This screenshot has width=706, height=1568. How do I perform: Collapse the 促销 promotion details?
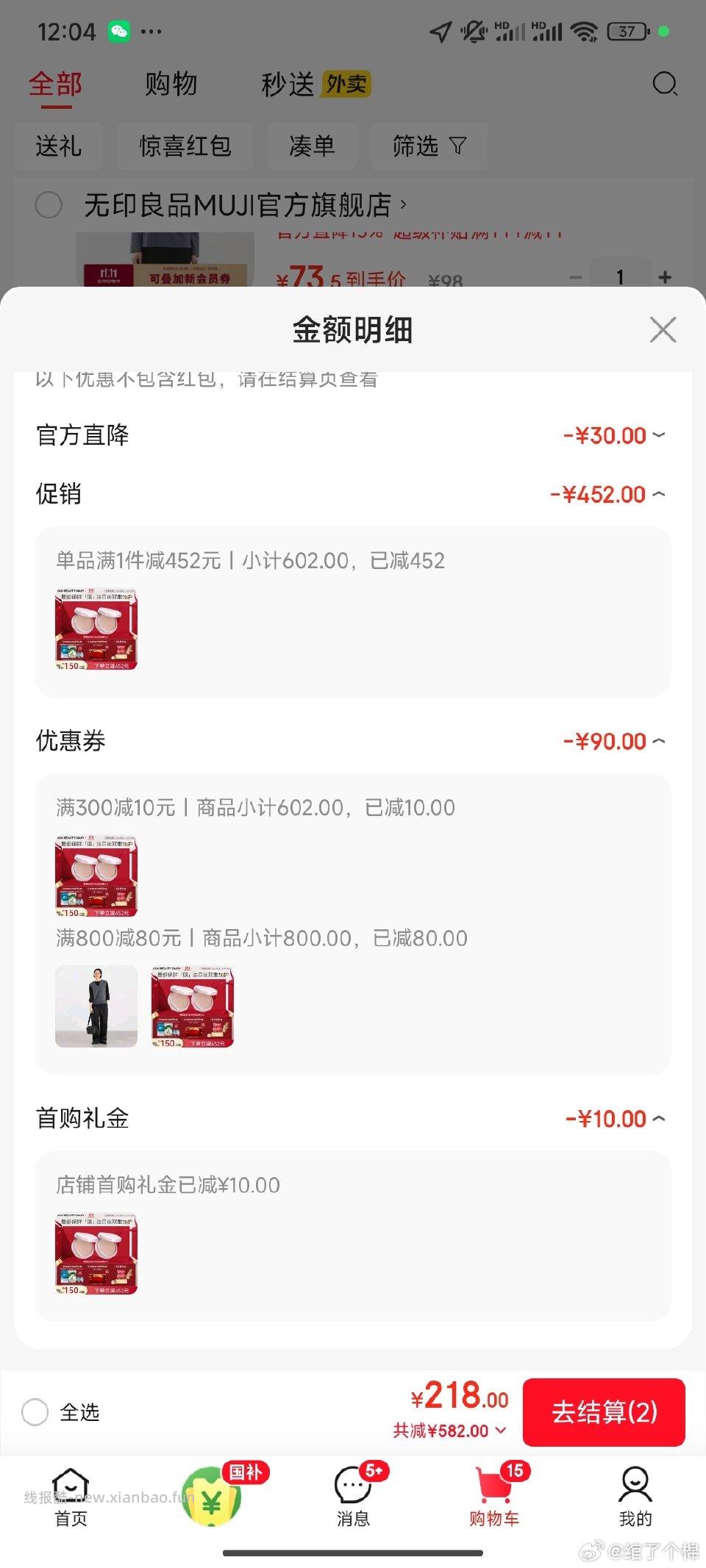pos(660,493)
